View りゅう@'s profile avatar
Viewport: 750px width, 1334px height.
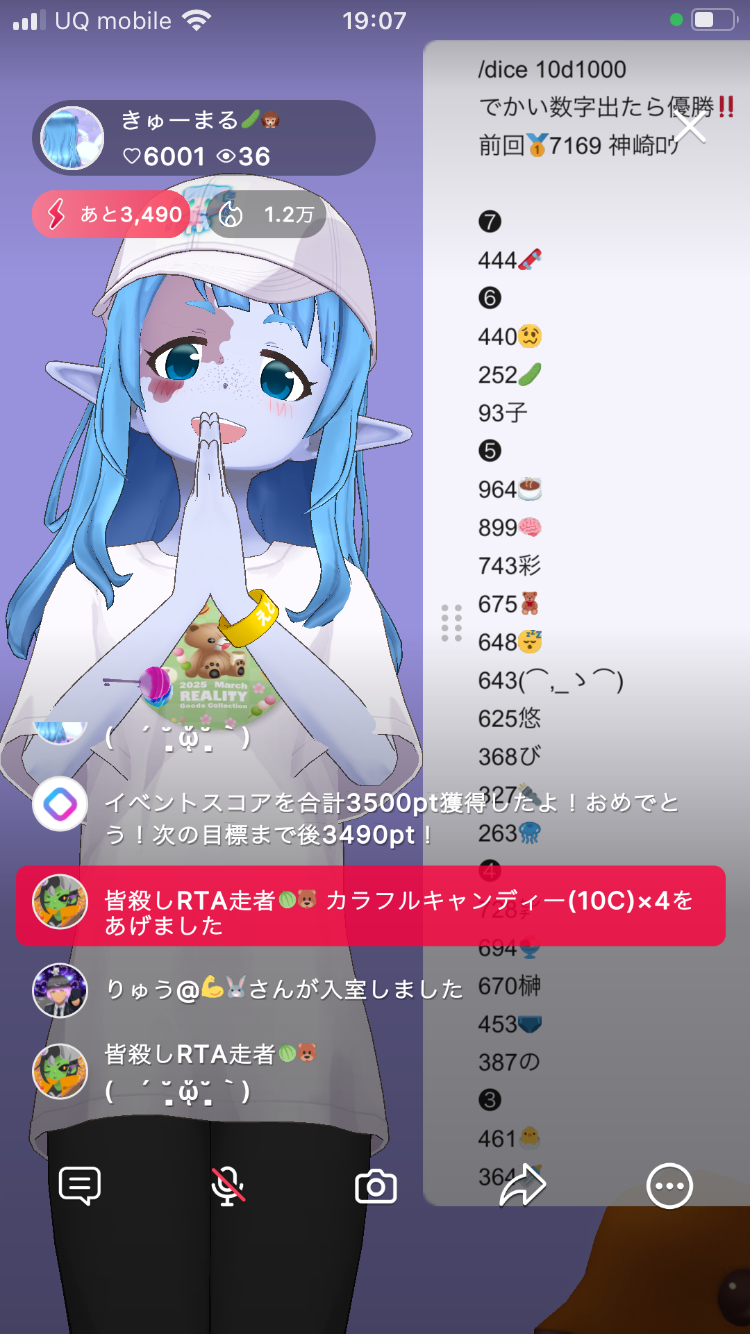pos(60,990)
